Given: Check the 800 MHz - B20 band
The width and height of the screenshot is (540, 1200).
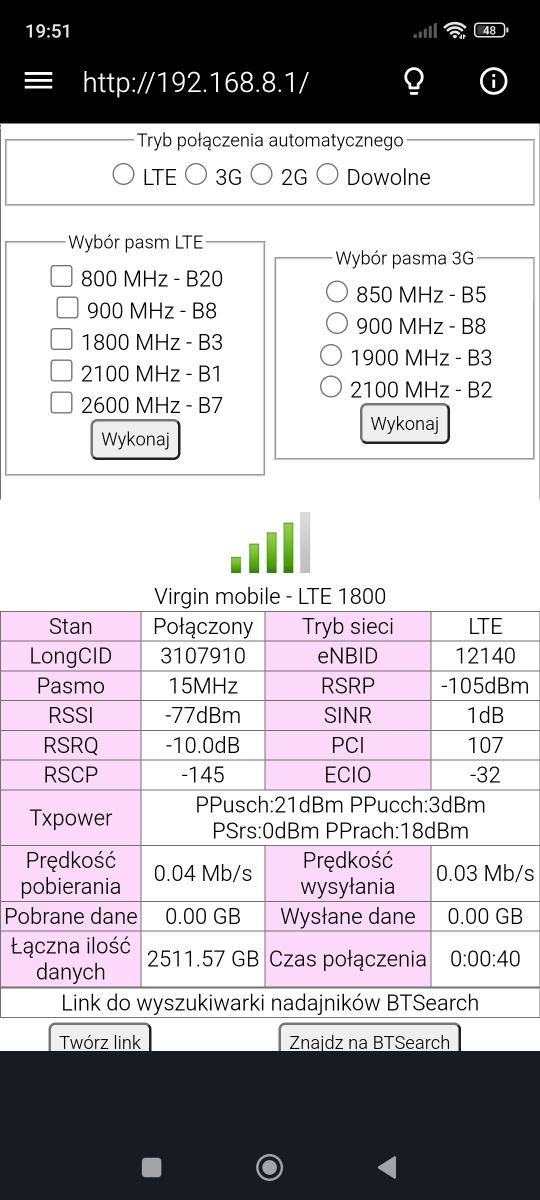Looking at the screenshot, I should (x=62, y=275).
